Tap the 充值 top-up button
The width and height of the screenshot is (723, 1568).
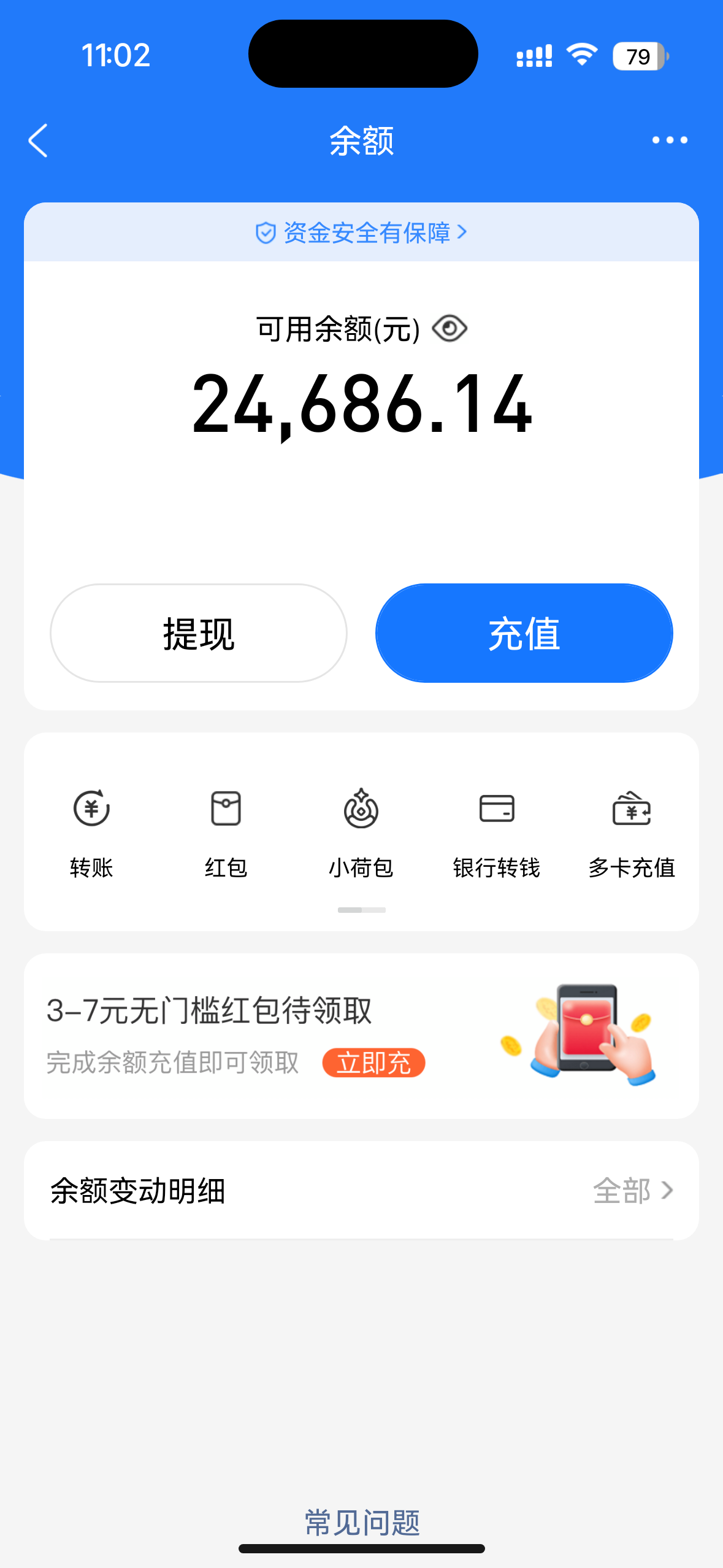click(x=524, y=633)
